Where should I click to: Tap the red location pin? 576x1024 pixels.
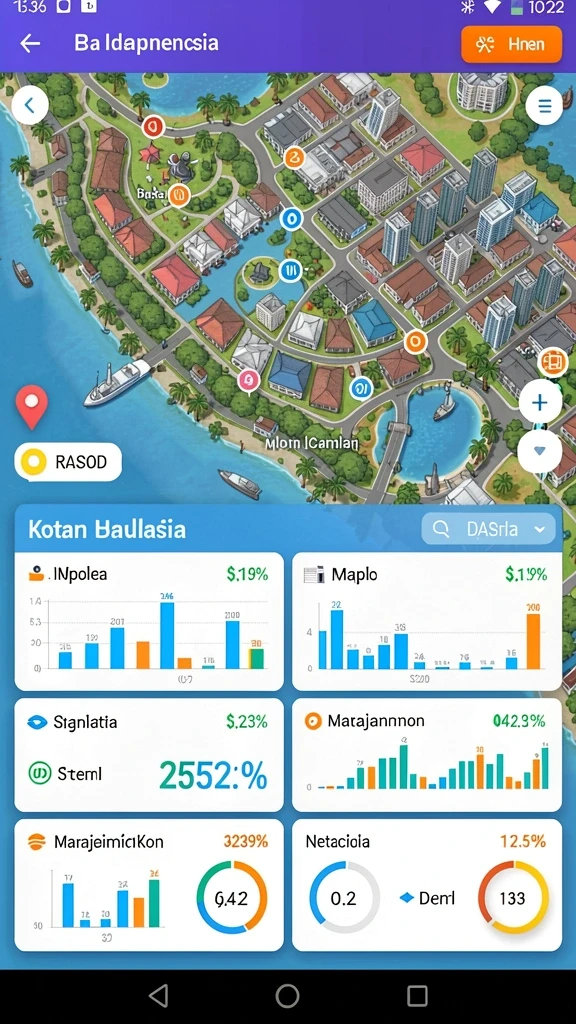pyautogui.click(x=31, y=406)
